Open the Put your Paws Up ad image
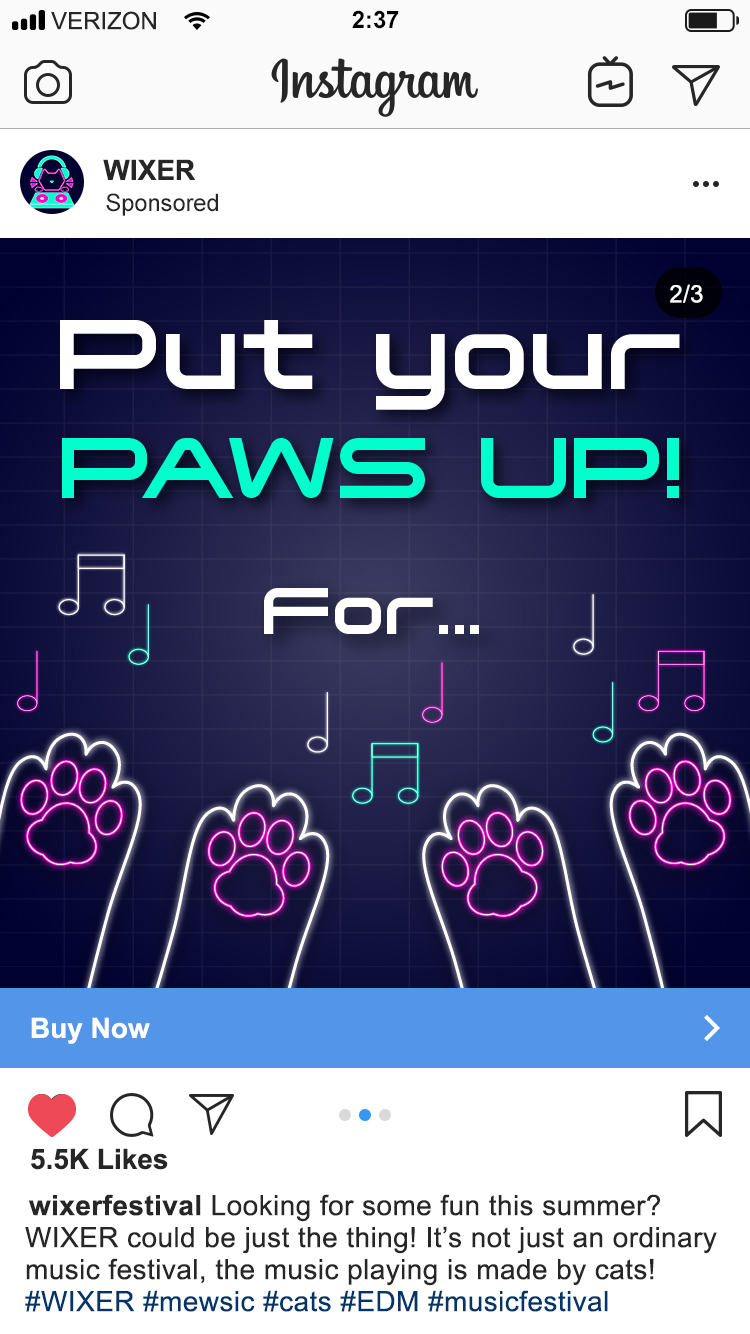This screenshot has width=750, height=1334. (375, 612)
